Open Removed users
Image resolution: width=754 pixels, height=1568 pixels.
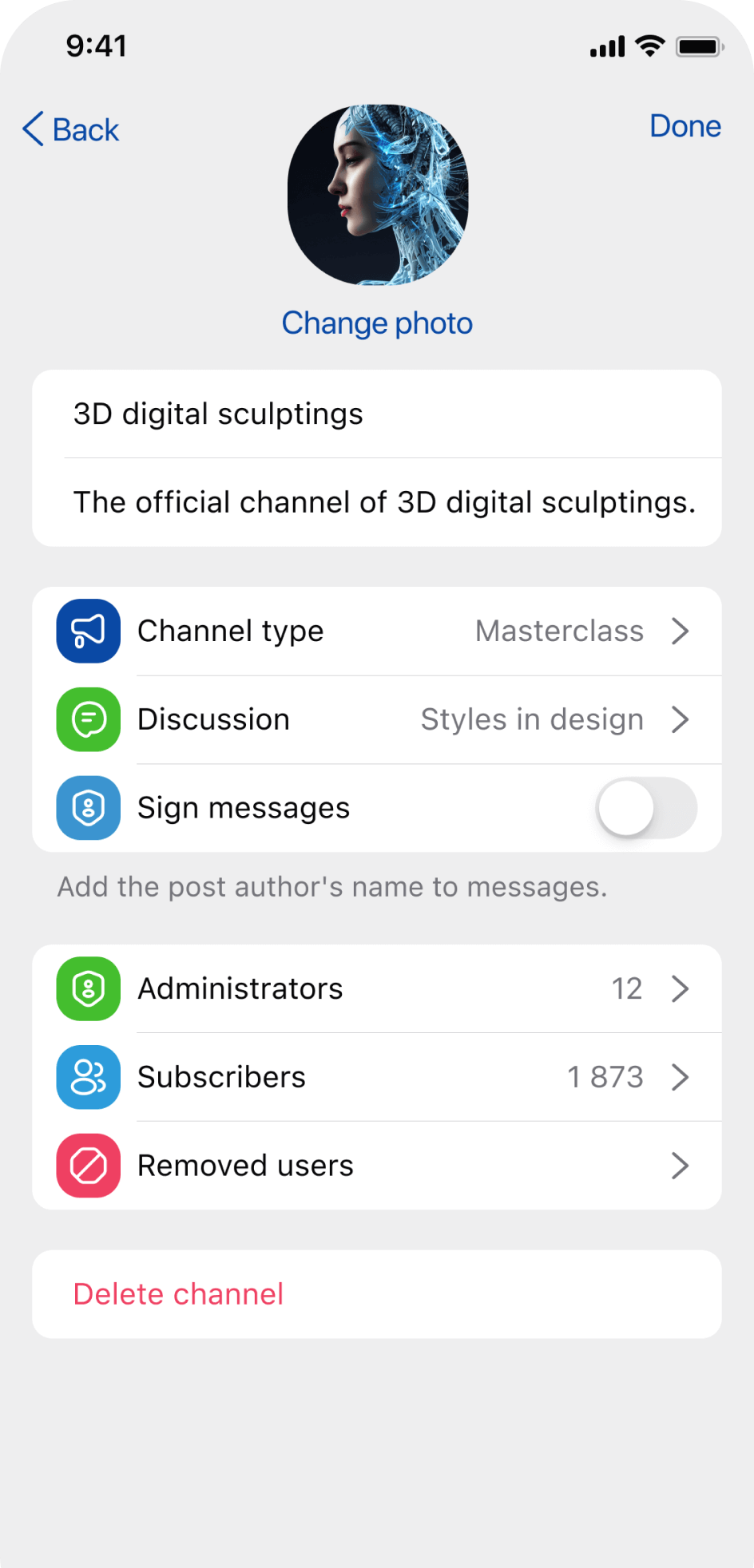[x=377, y=1166]
